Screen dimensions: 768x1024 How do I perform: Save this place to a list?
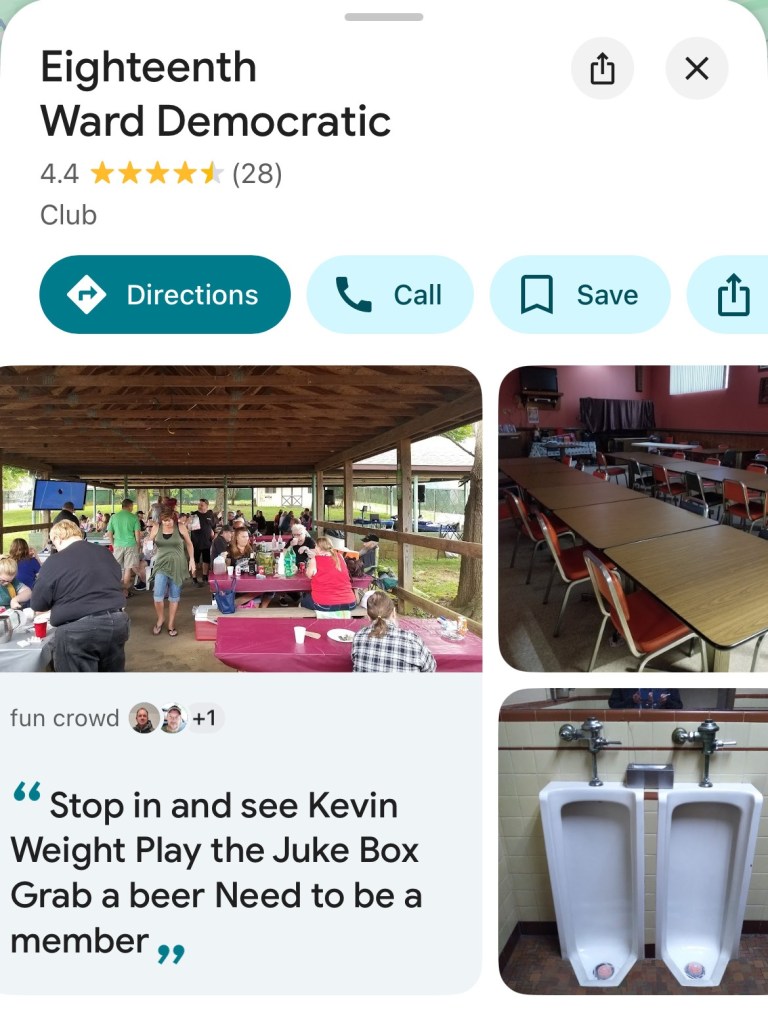coord(580,295)
